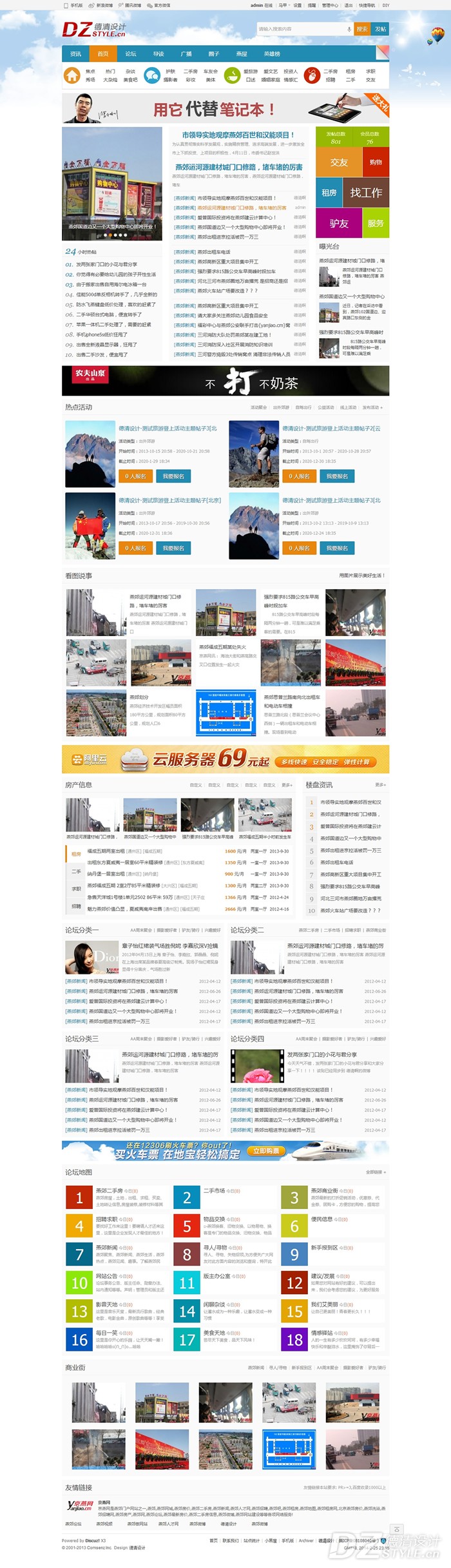Open the 交友 orange tile
The image size is (451, 1568).
pos(339,162)
